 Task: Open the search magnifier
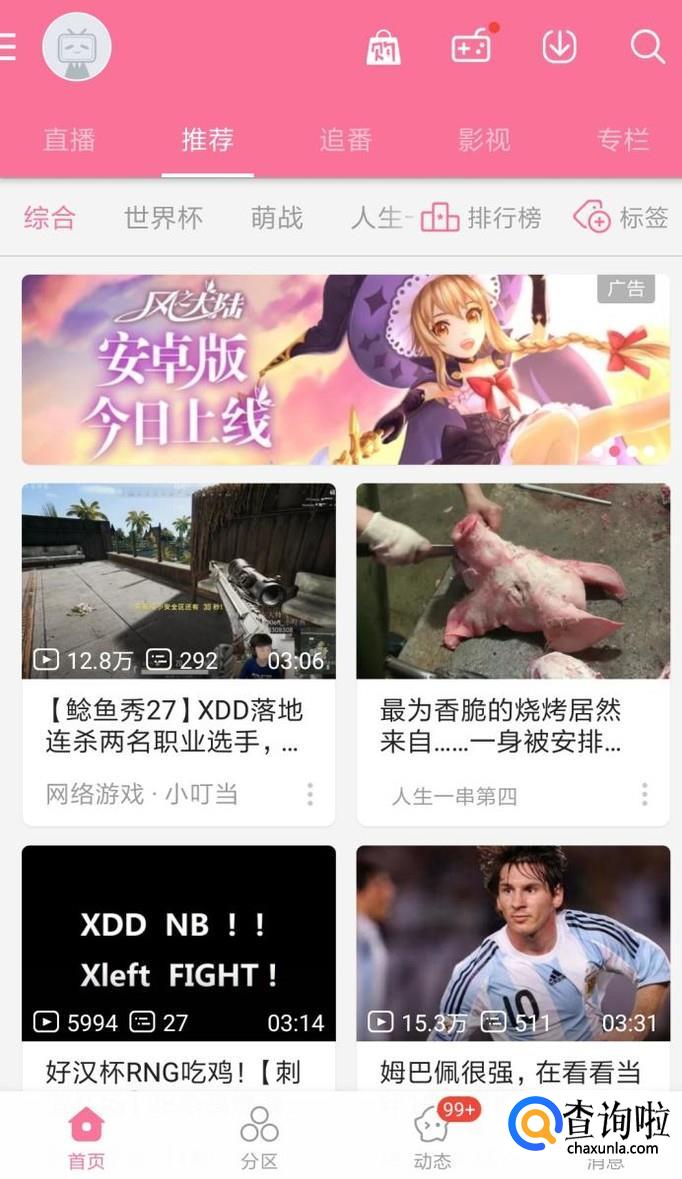pyautogui.click(x=647, y=47)
